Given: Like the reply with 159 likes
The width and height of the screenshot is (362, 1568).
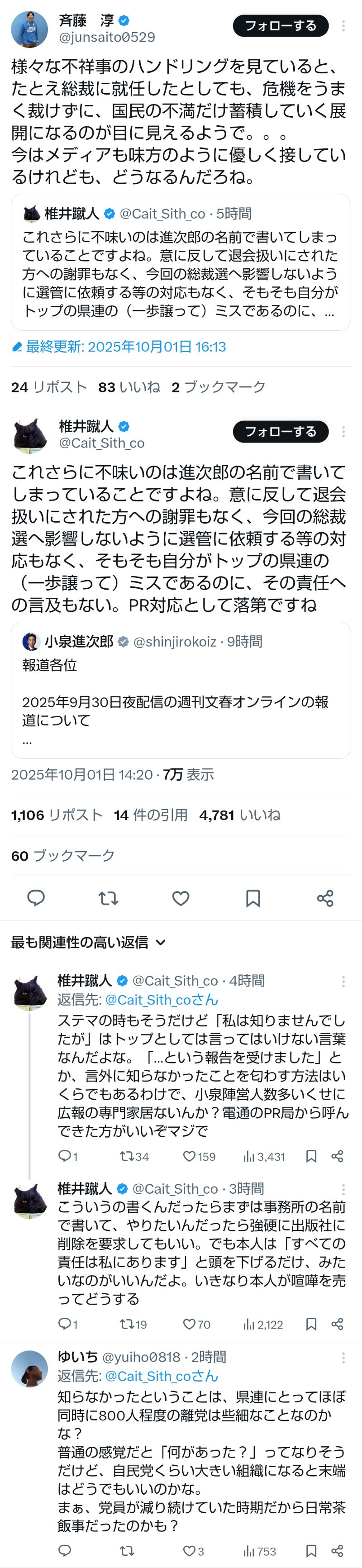Looking at the screenshot, I should pyautogui.click(x=190, y=1157).
